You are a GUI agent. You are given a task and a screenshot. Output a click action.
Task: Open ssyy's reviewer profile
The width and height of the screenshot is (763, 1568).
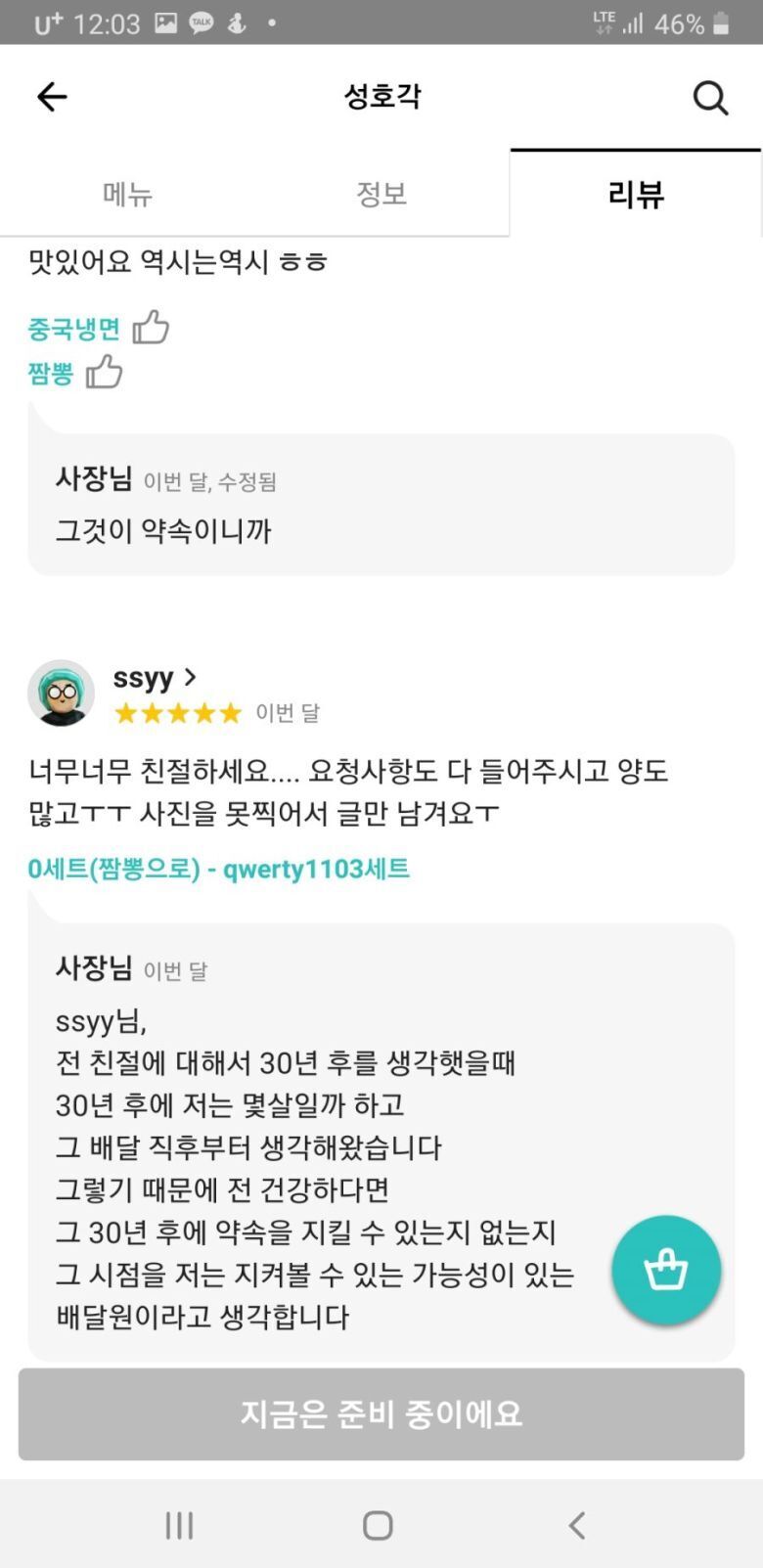tap(155, 676)
